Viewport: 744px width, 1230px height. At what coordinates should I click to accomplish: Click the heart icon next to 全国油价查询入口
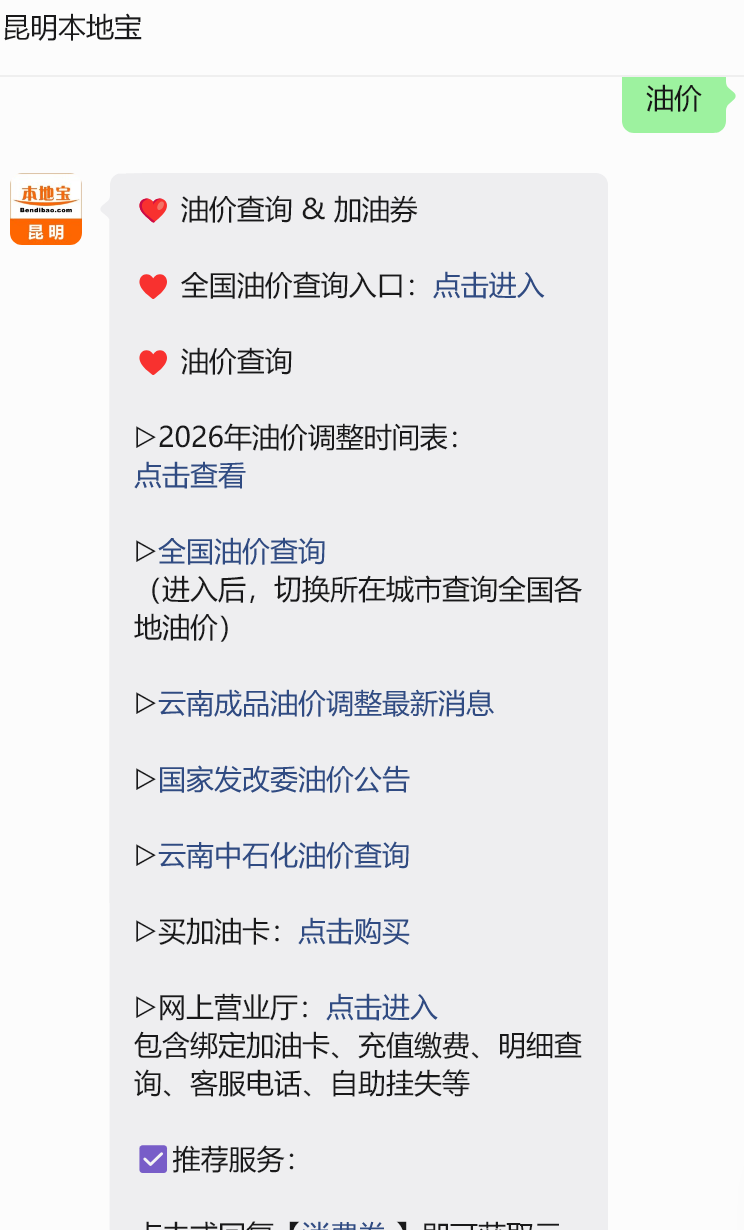[x=153, y=286]
